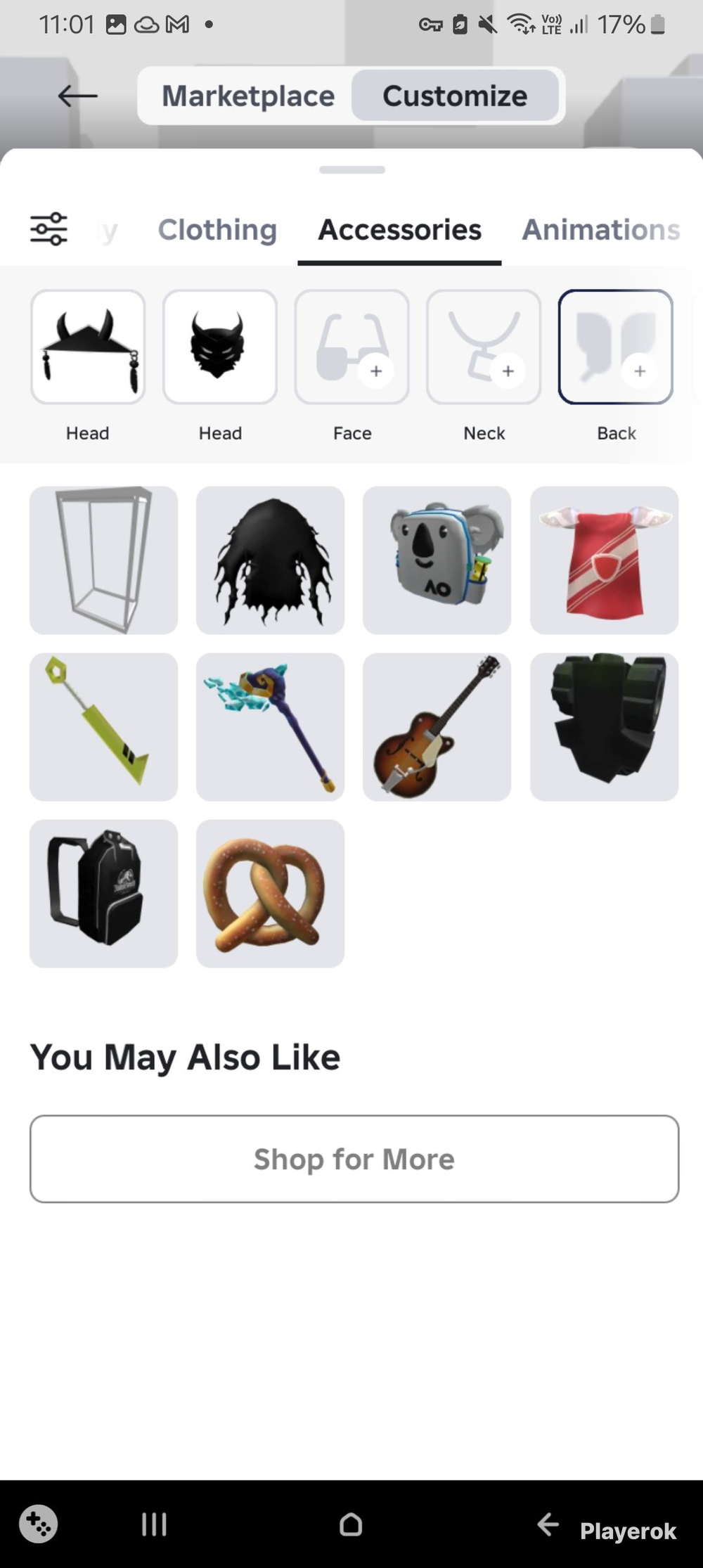Switch to the Clothing tab
This screenshot has height=1568, width=703.
(217, 230)
